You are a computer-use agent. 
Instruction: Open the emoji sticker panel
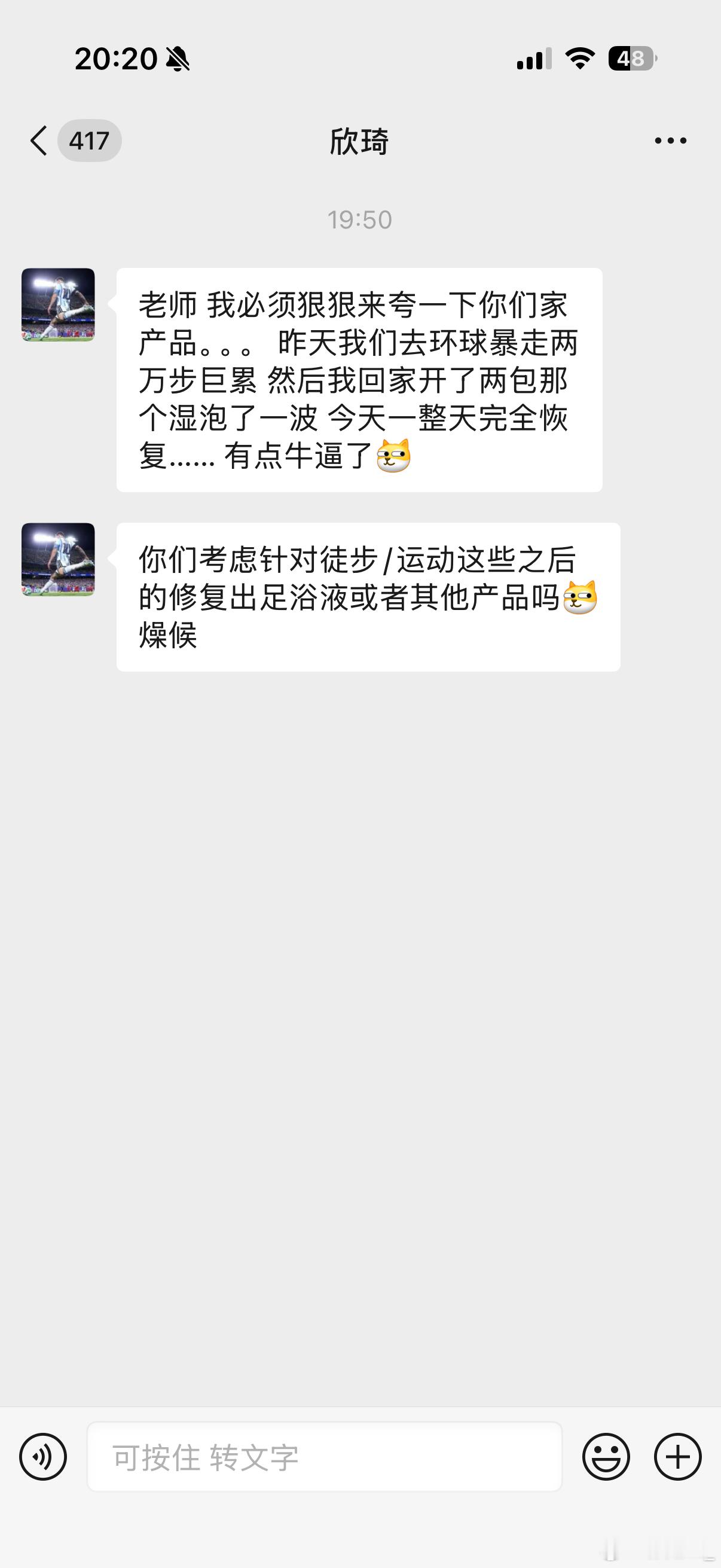(606, 1457)
